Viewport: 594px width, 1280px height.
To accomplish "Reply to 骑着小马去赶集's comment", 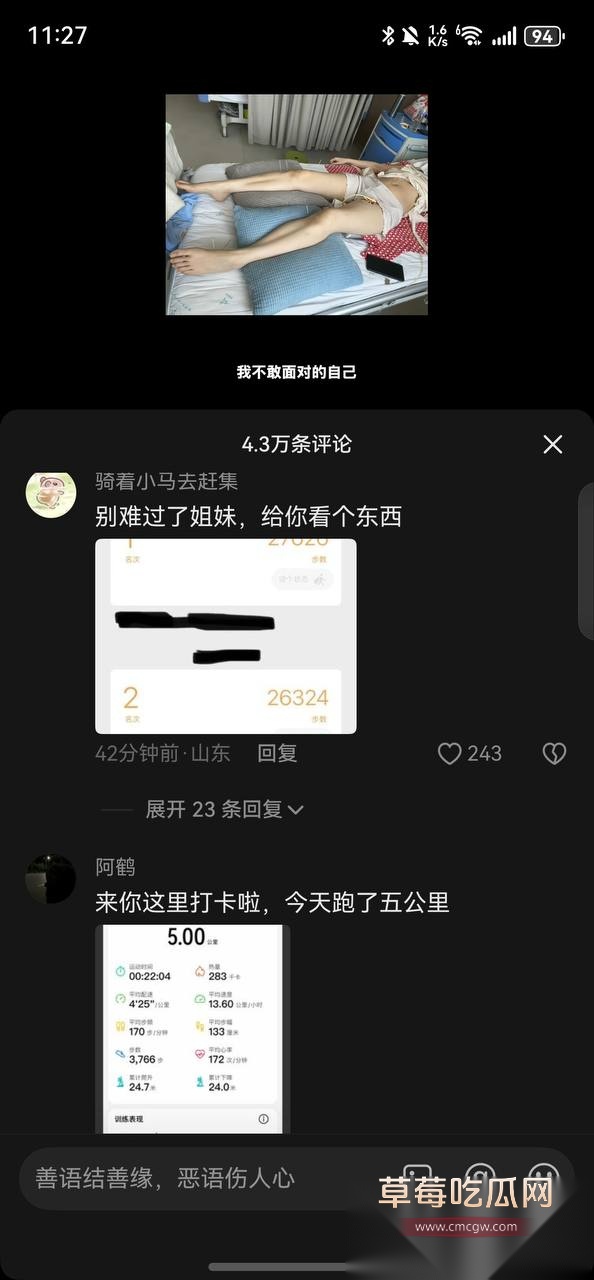I will pos(277,753).
